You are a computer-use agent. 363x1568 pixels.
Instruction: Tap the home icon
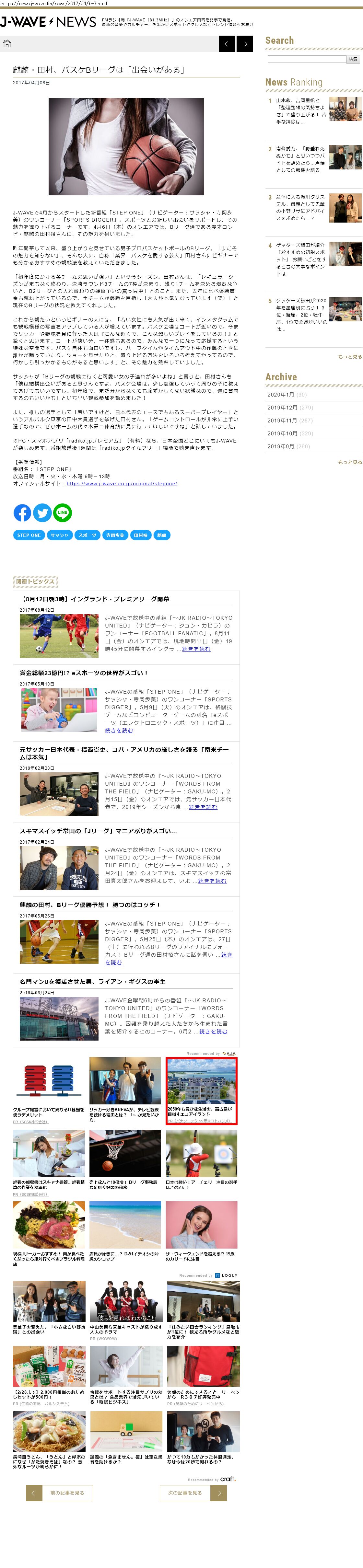(7, 44)
